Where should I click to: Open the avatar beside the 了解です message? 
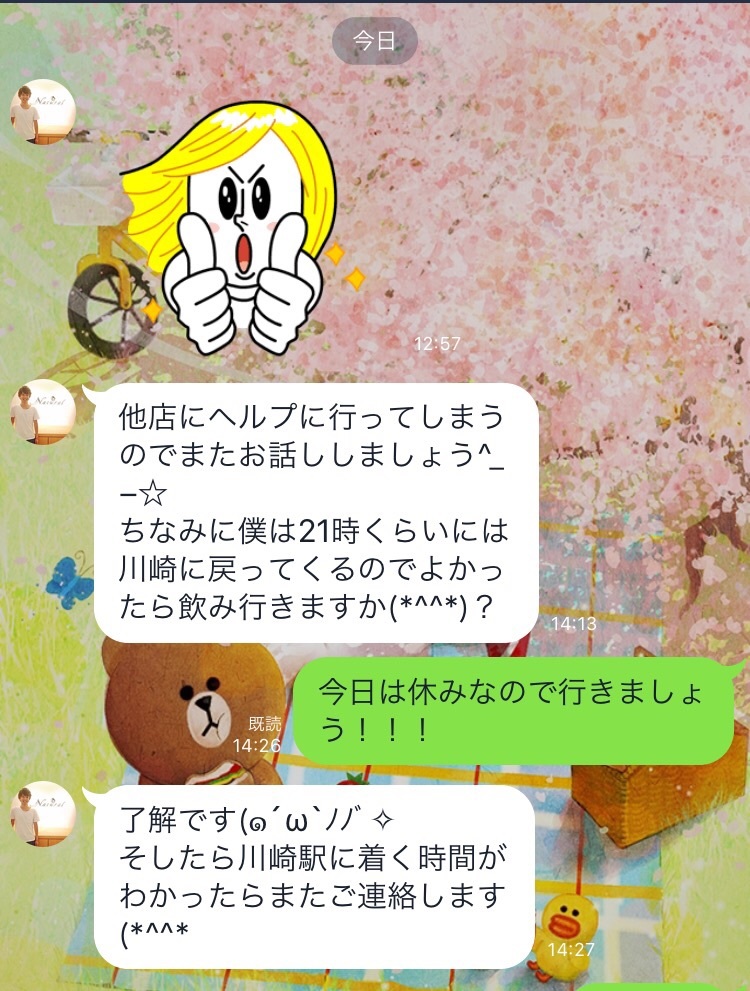tap(43, 813)
